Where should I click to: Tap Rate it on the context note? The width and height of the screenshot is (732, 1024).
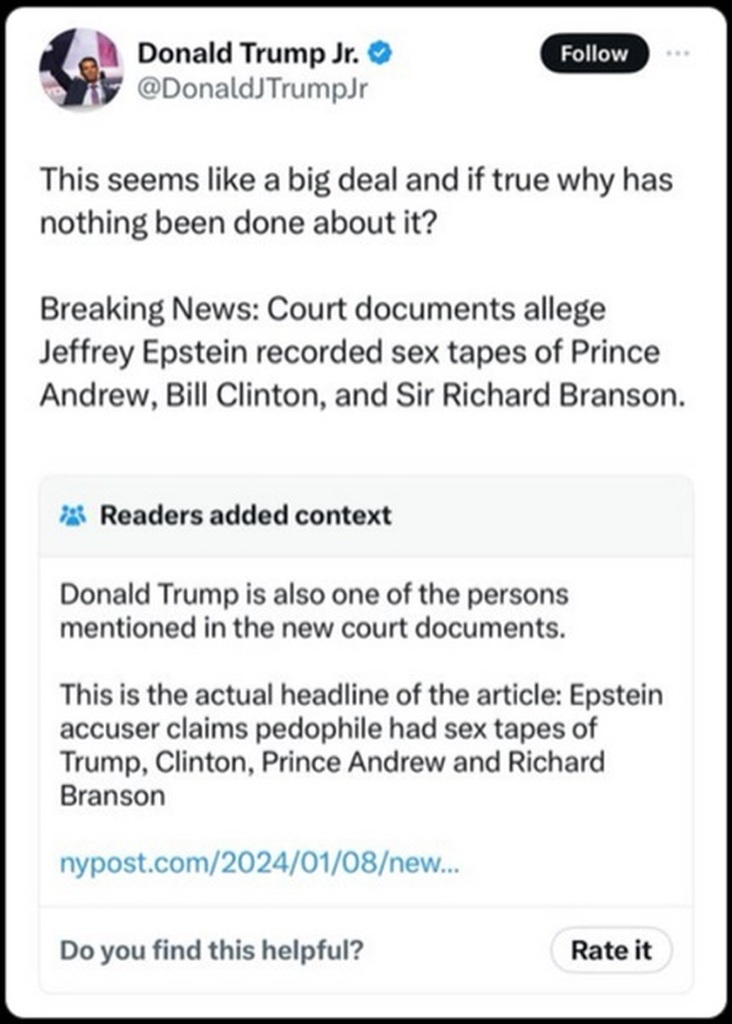(611, 950)
